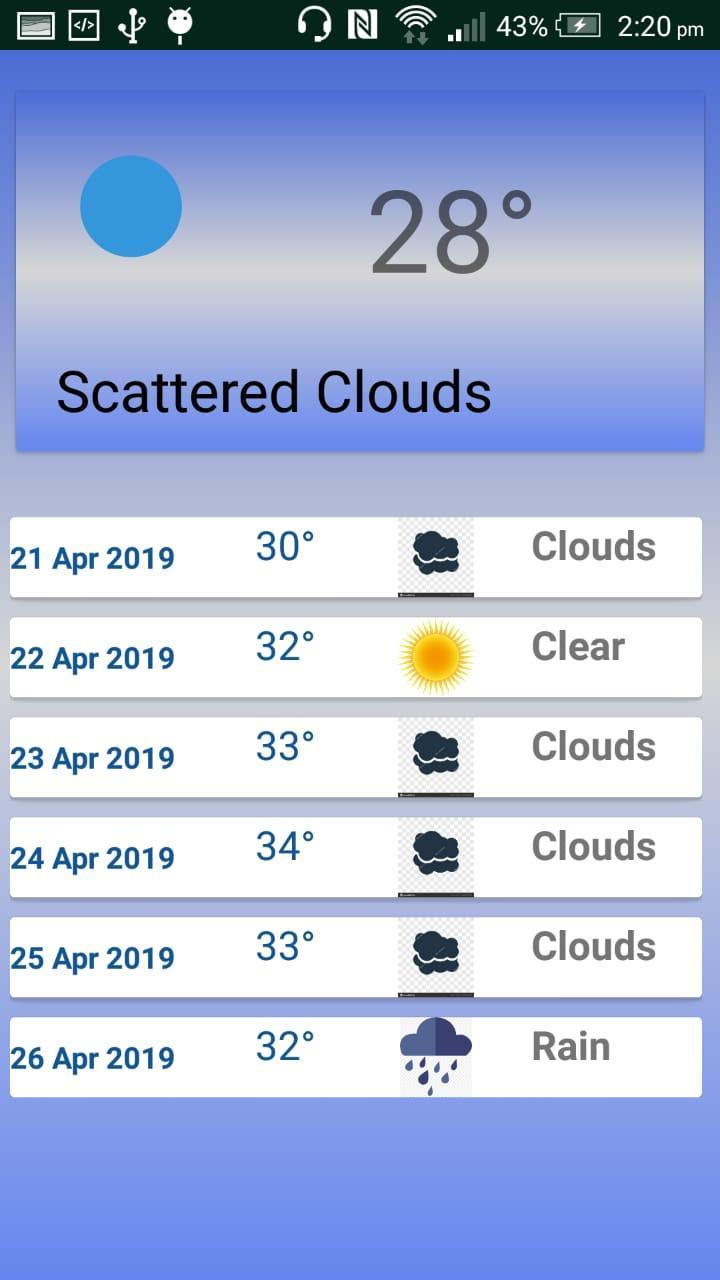Tap the 30° temperature for 21 Apr
Screen dimensions: 720x1280
coord(283,546)
